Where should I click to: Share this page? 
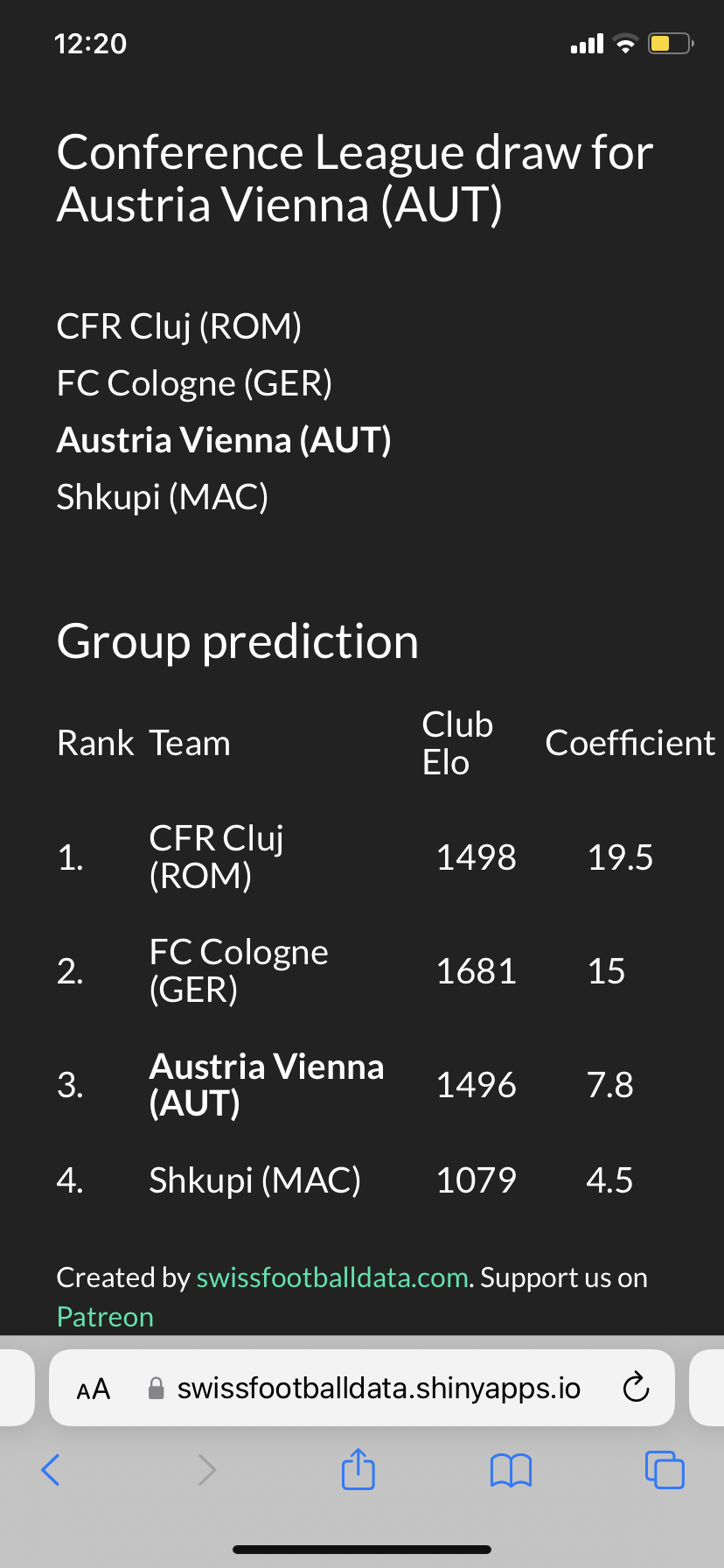tap(358, 1468)
